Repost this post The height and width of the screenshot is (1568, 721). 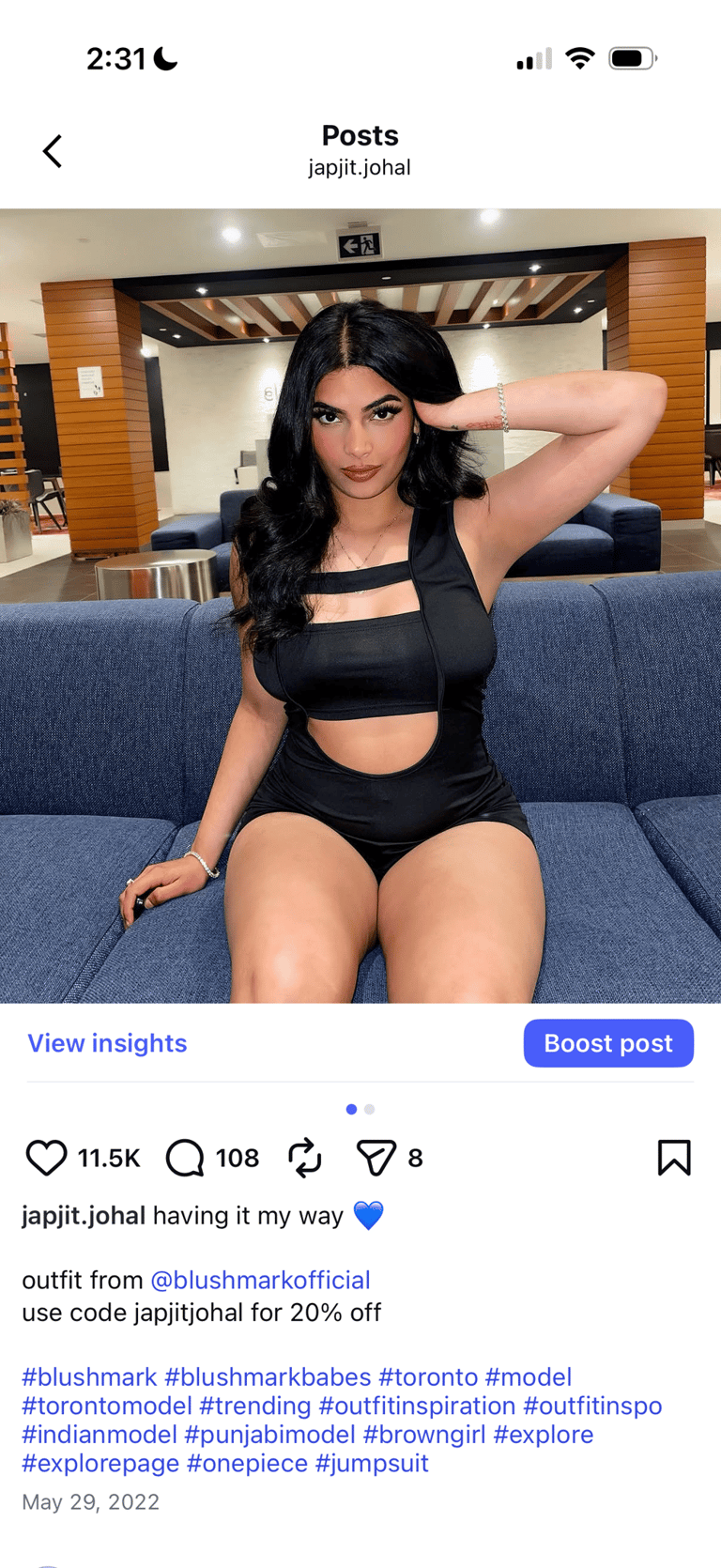pyautogui.click(x=305, y=1158)
